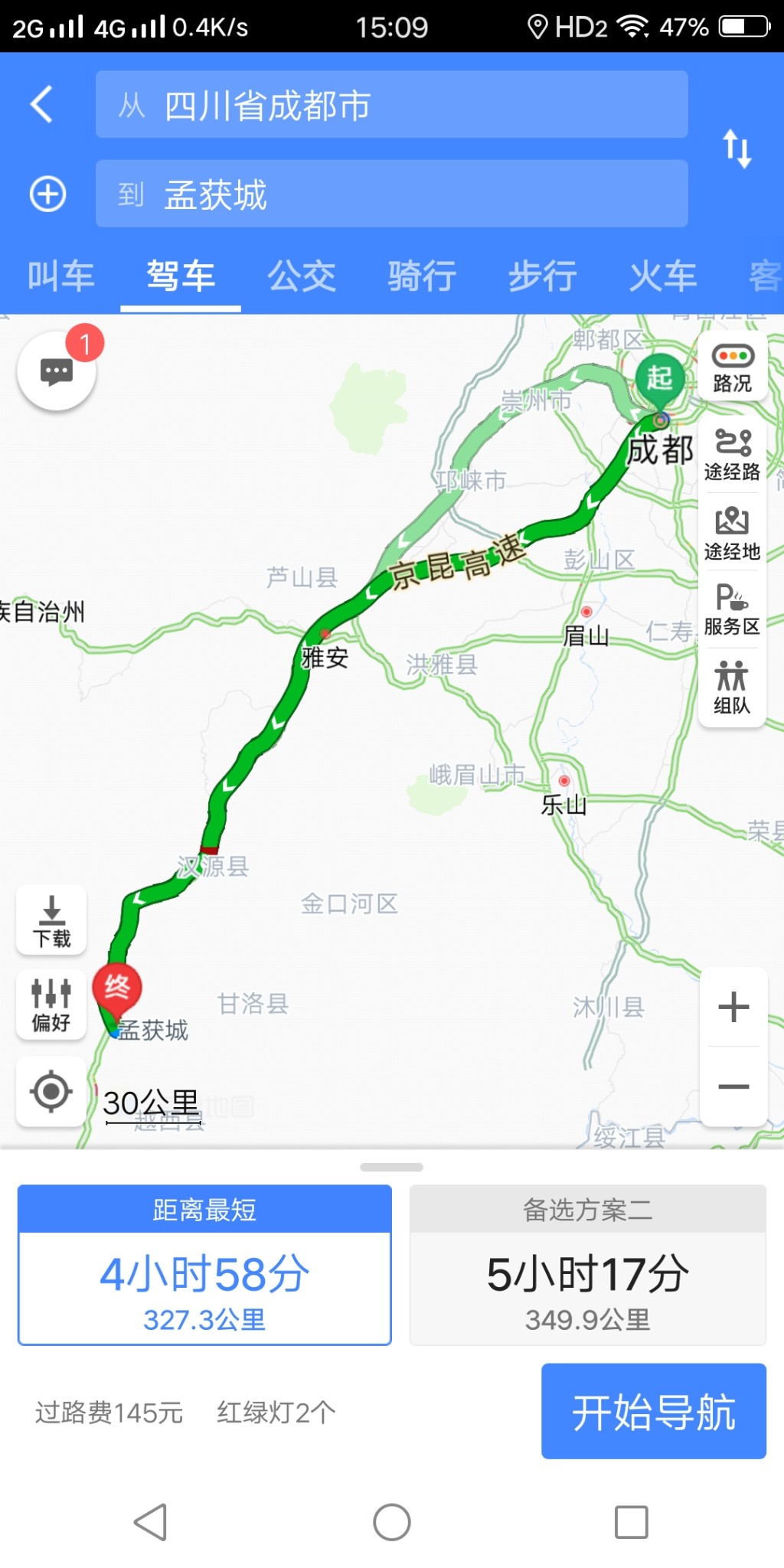The width and height of the screenshot is (784, 1568).
Task: Swap start and destination locations
Action: [737, 149]
